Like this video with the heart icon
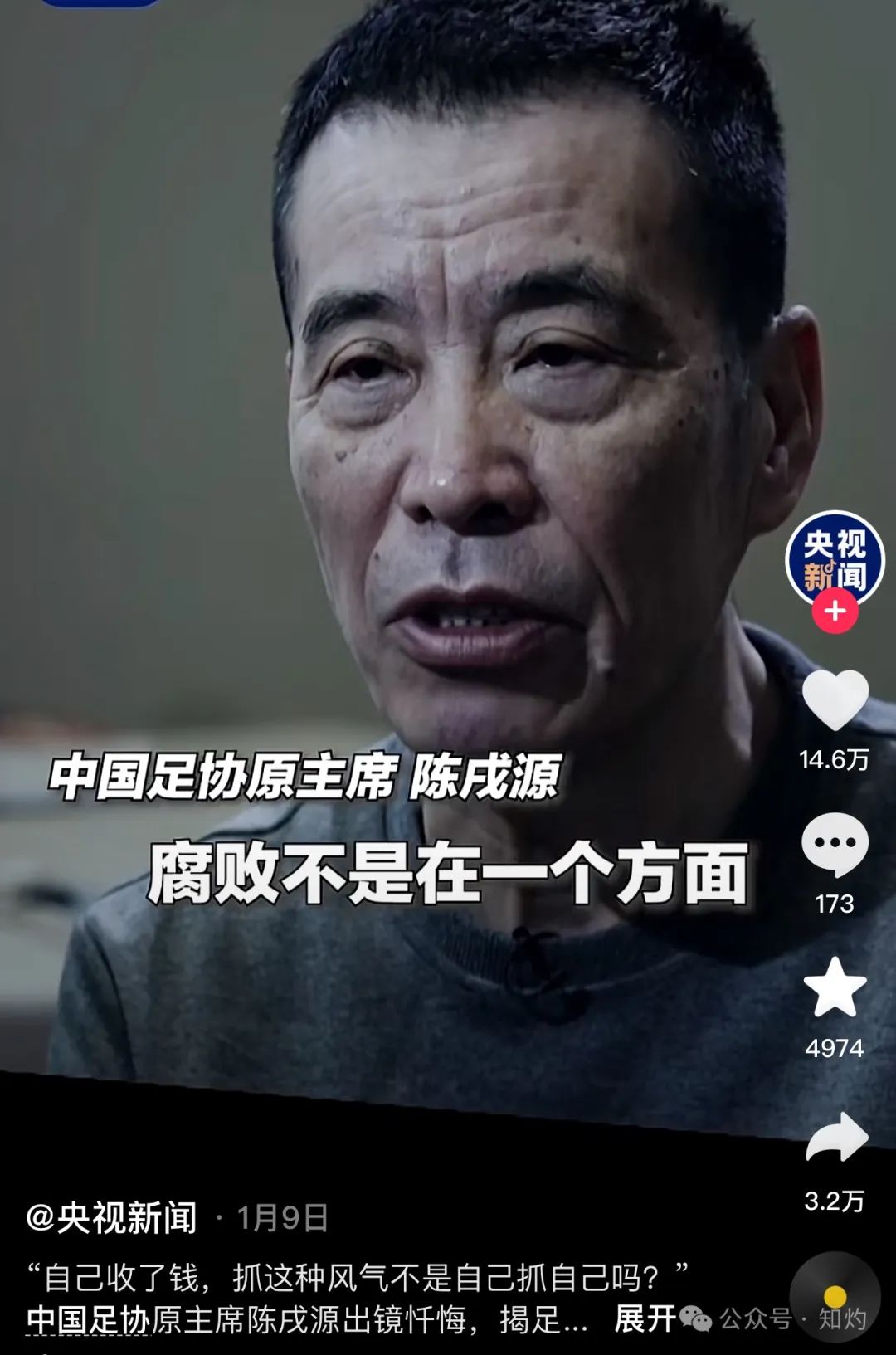 click(x=835, y=699)
